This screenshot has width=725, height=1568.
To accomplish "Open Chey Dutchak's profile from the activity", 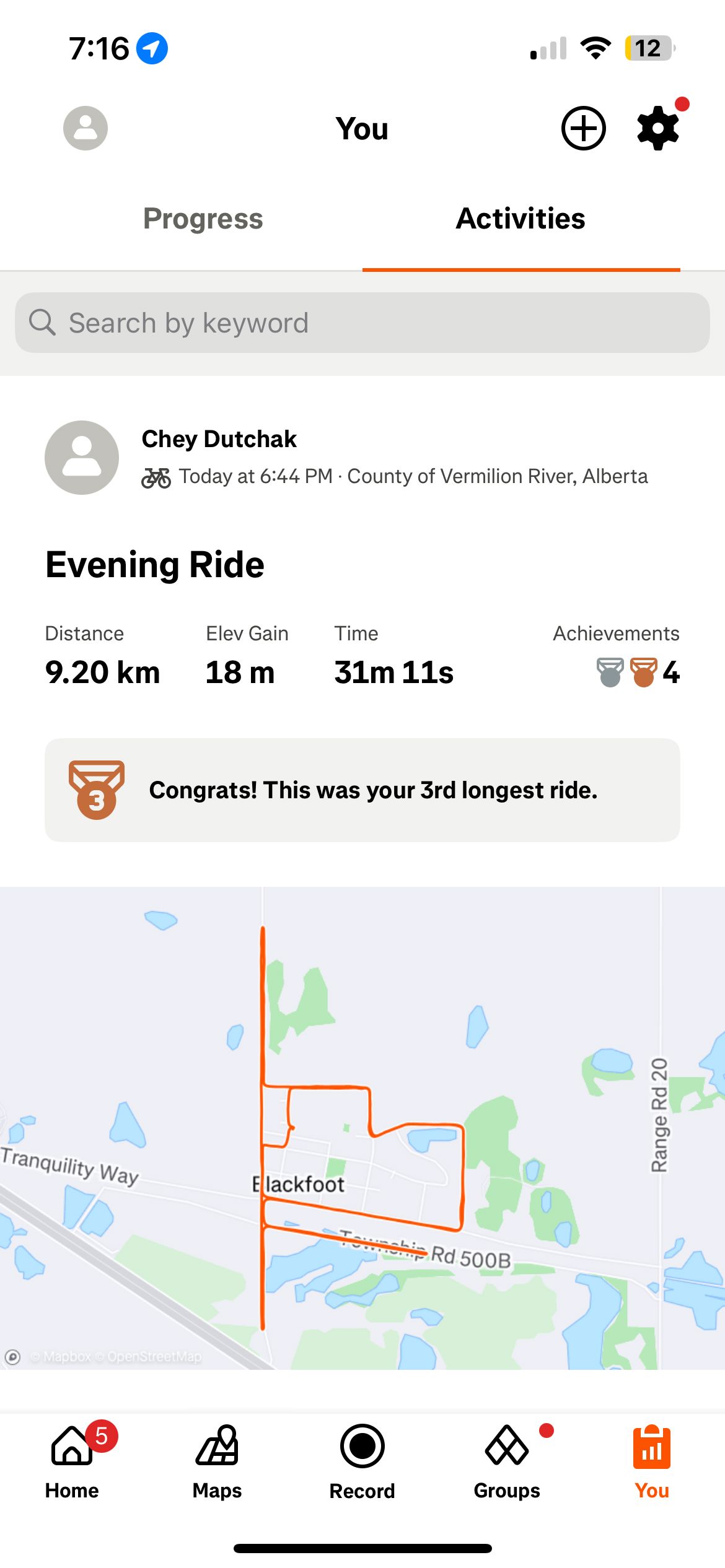I will click(219, 439).
